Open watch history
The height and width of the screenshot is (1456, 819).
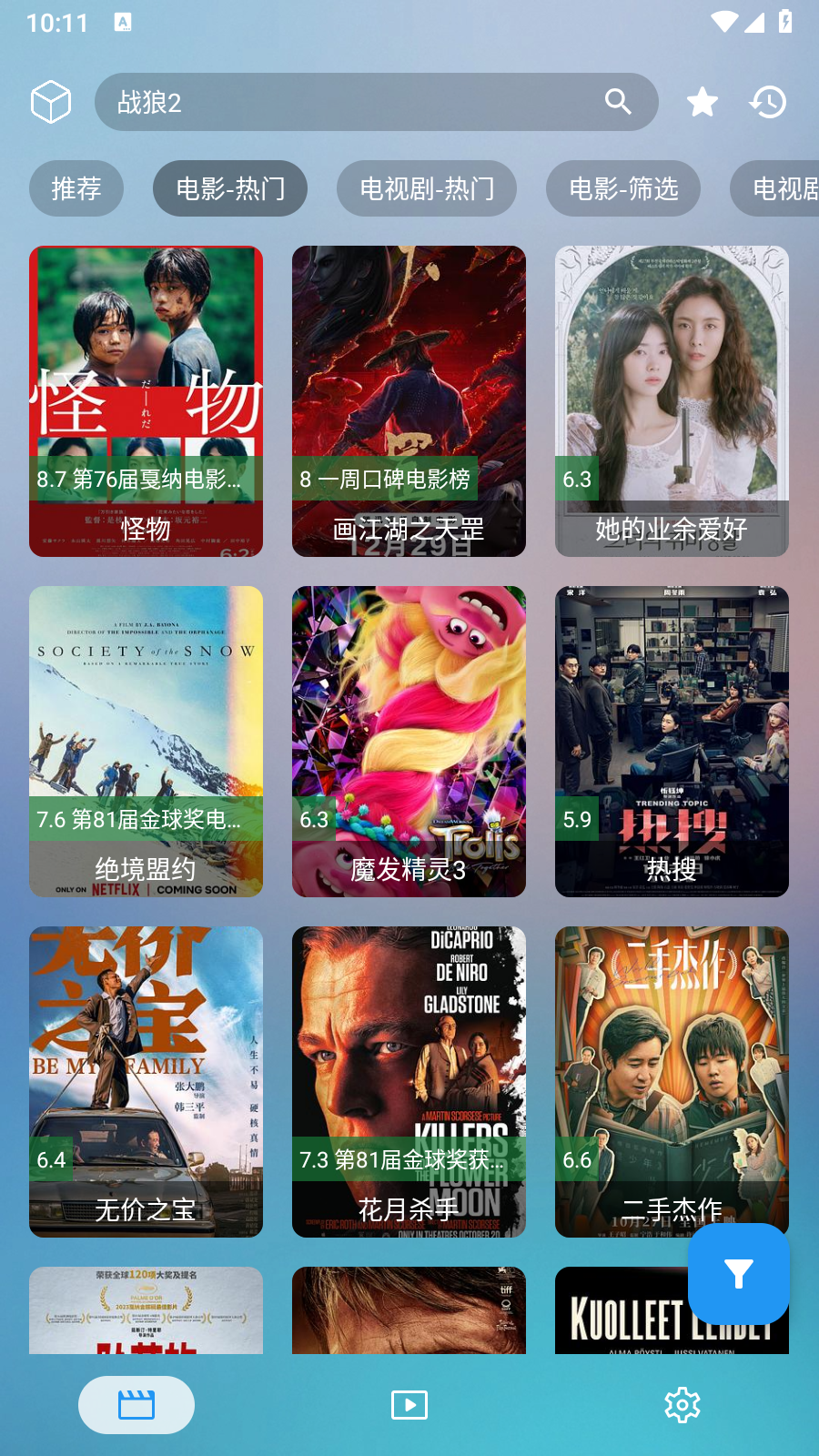pos(768,102)
